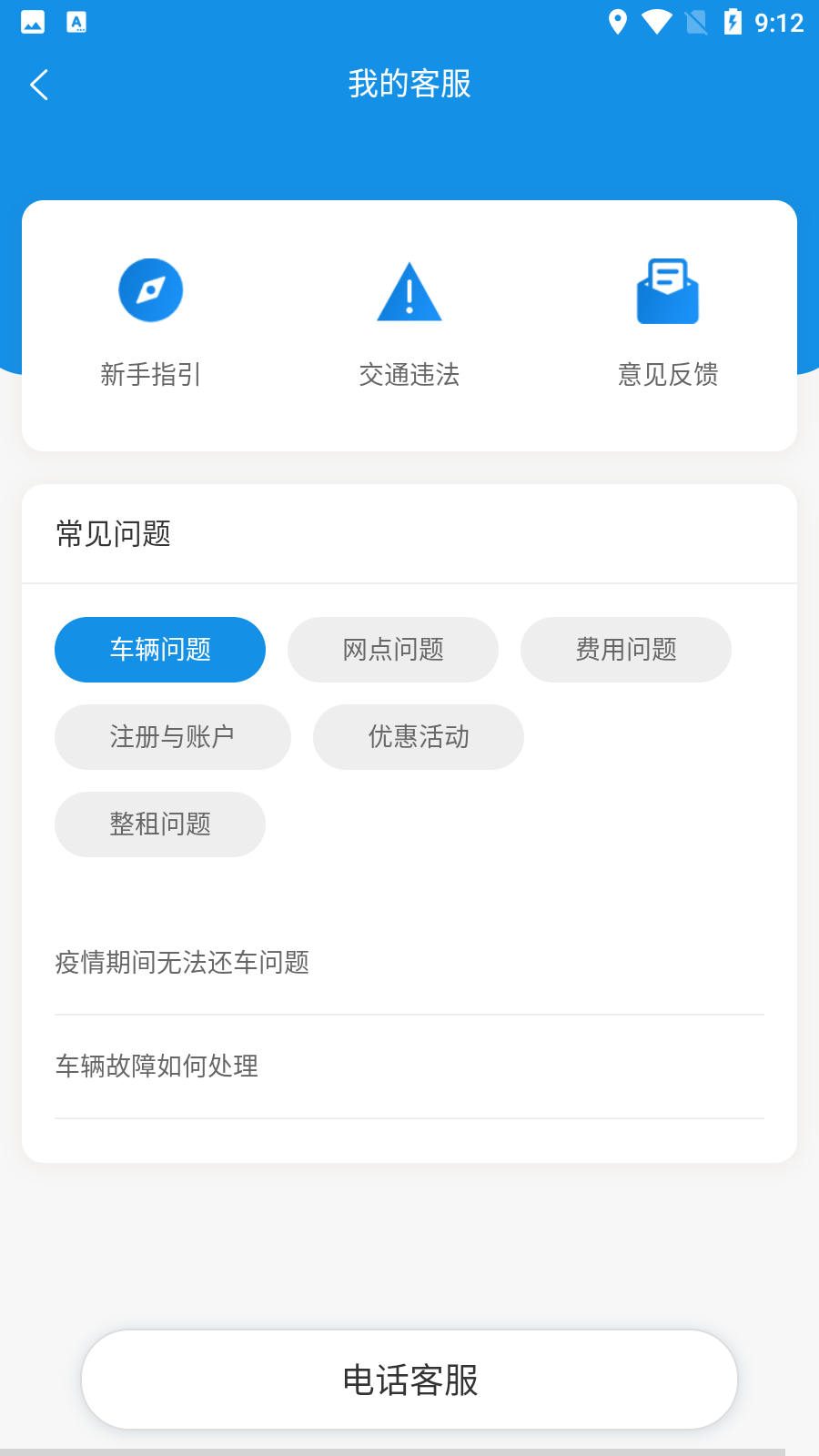819x1456 pixels.
Task: Open 新手指引 compass icon
Action: pos(150,289)
